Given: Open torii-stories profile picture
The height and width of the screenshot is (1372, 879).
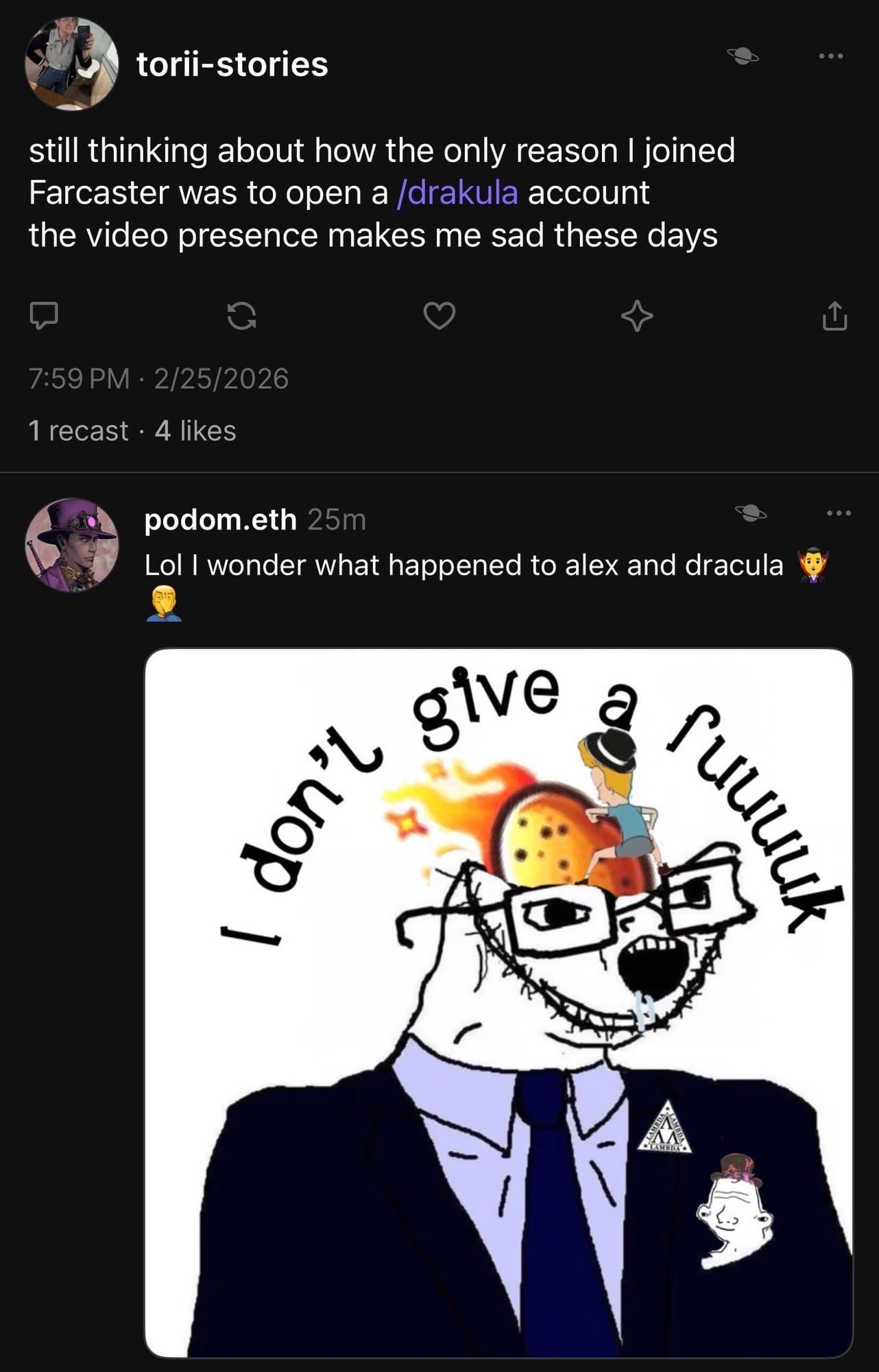Looking at the screenshot, I should (x=71, y=64).
